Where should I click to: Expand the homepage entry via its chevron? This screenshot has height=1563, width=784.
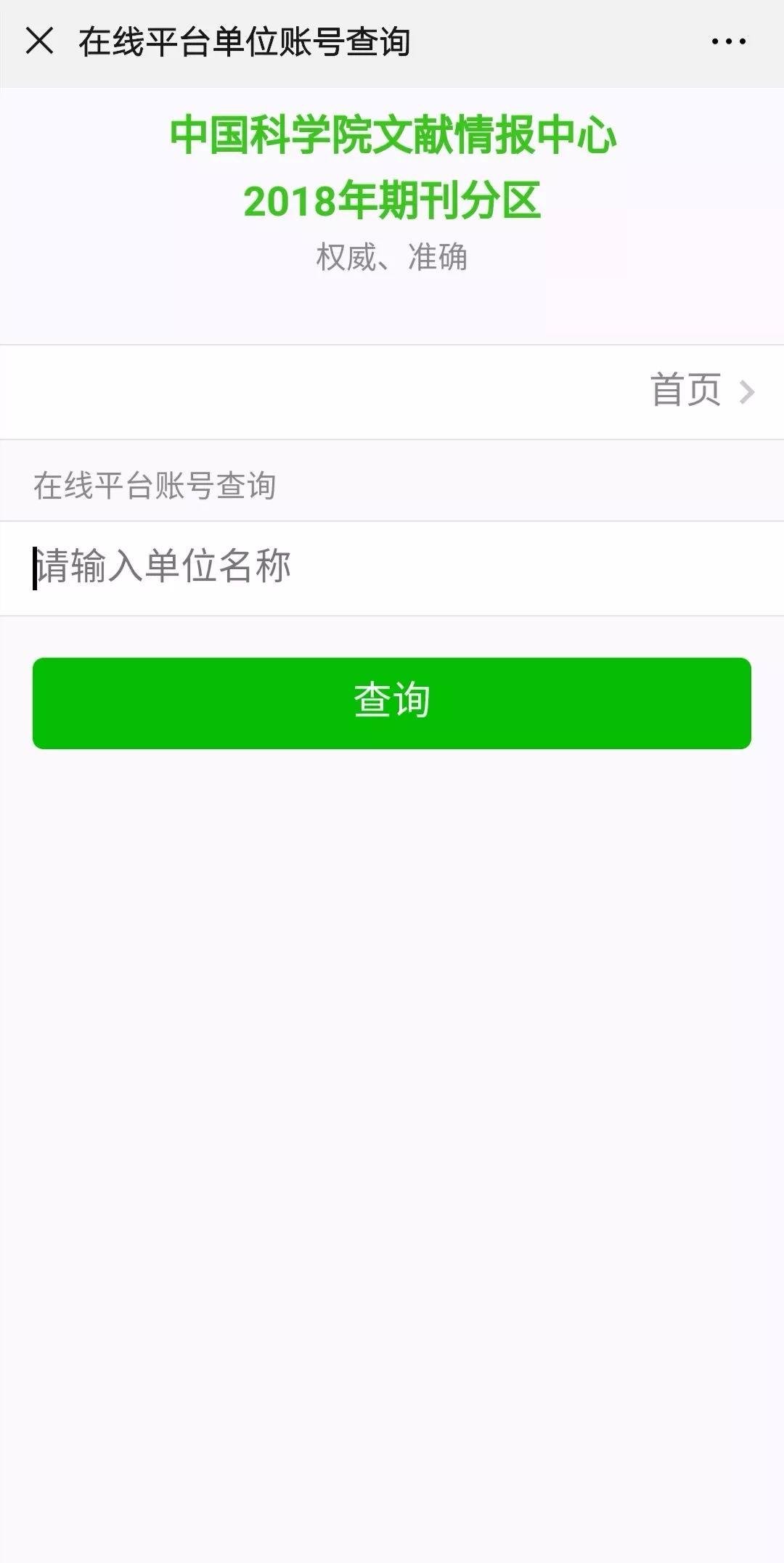pos(748,391)
